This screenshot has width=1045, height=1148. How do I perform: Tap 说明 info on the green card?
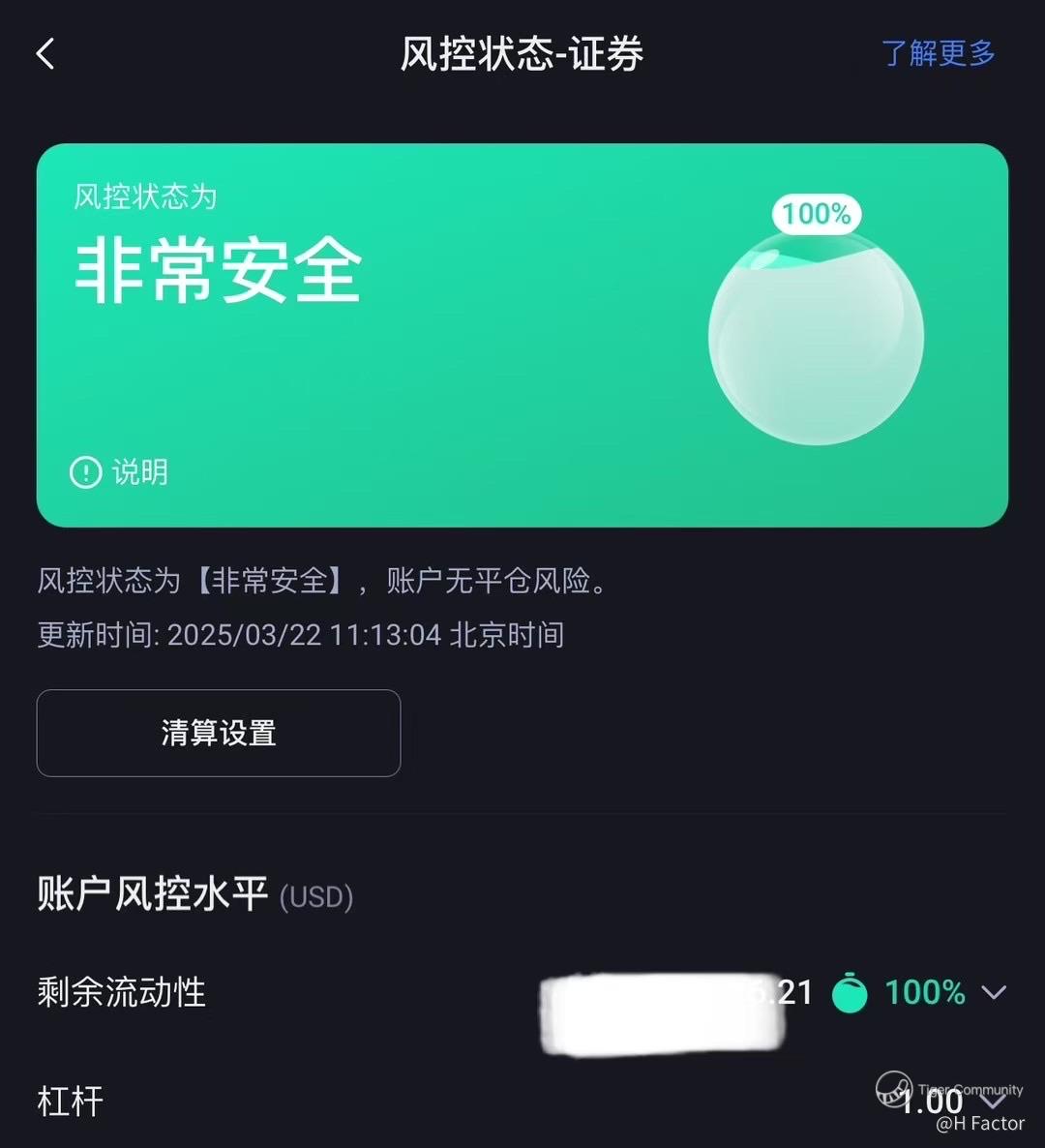120,472
